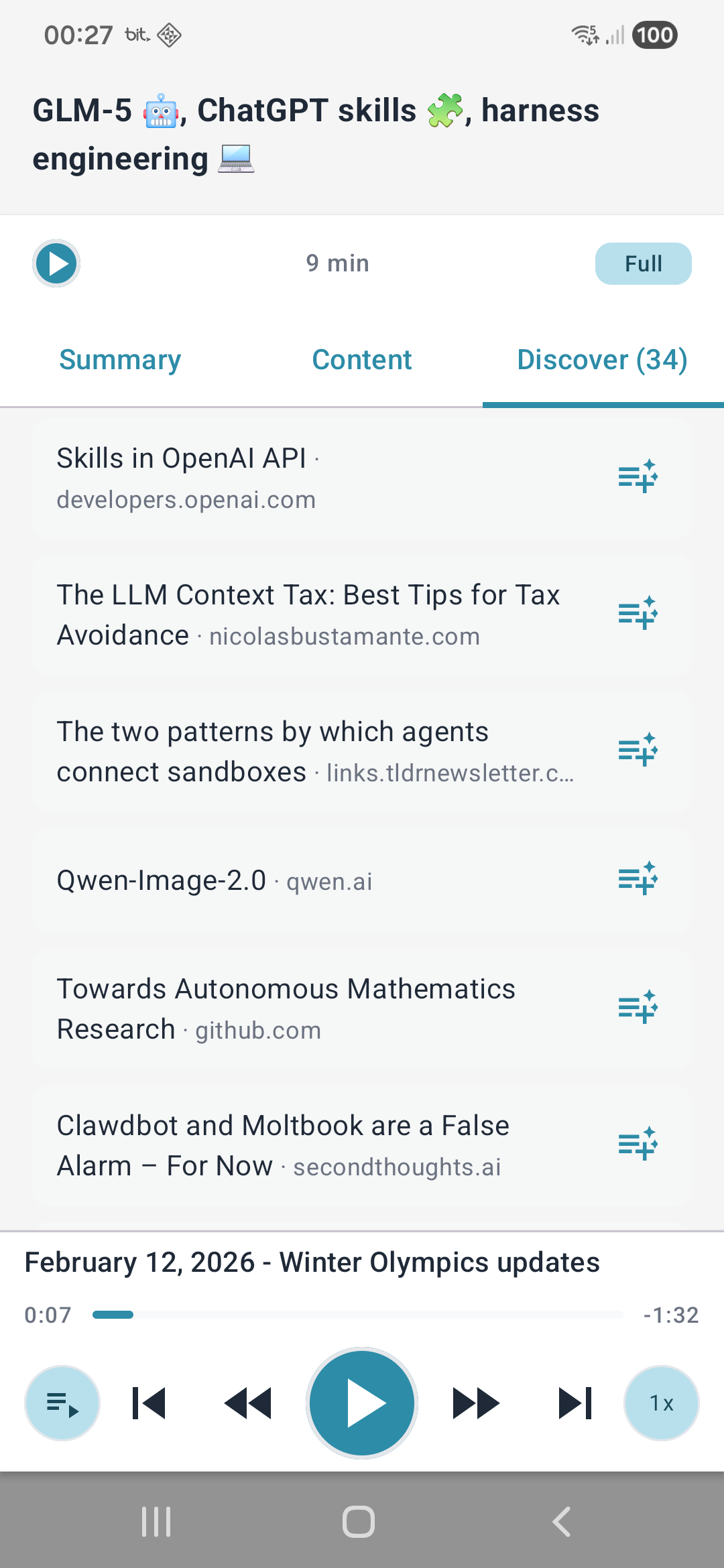Change playback speed with the 1x button
This screenshot has width=724, height=1568.
[661, 1402]
